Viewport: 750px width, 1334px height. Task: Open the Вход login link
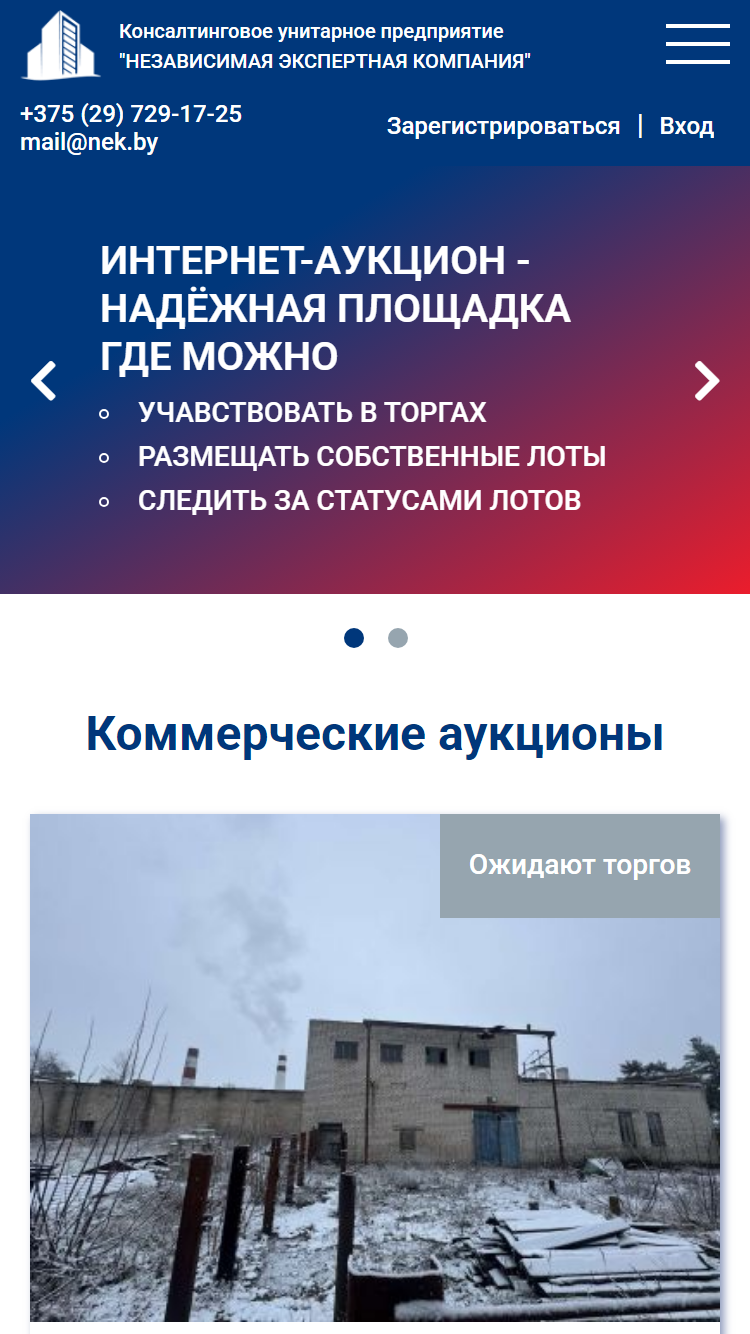click(x=687, y=127)
